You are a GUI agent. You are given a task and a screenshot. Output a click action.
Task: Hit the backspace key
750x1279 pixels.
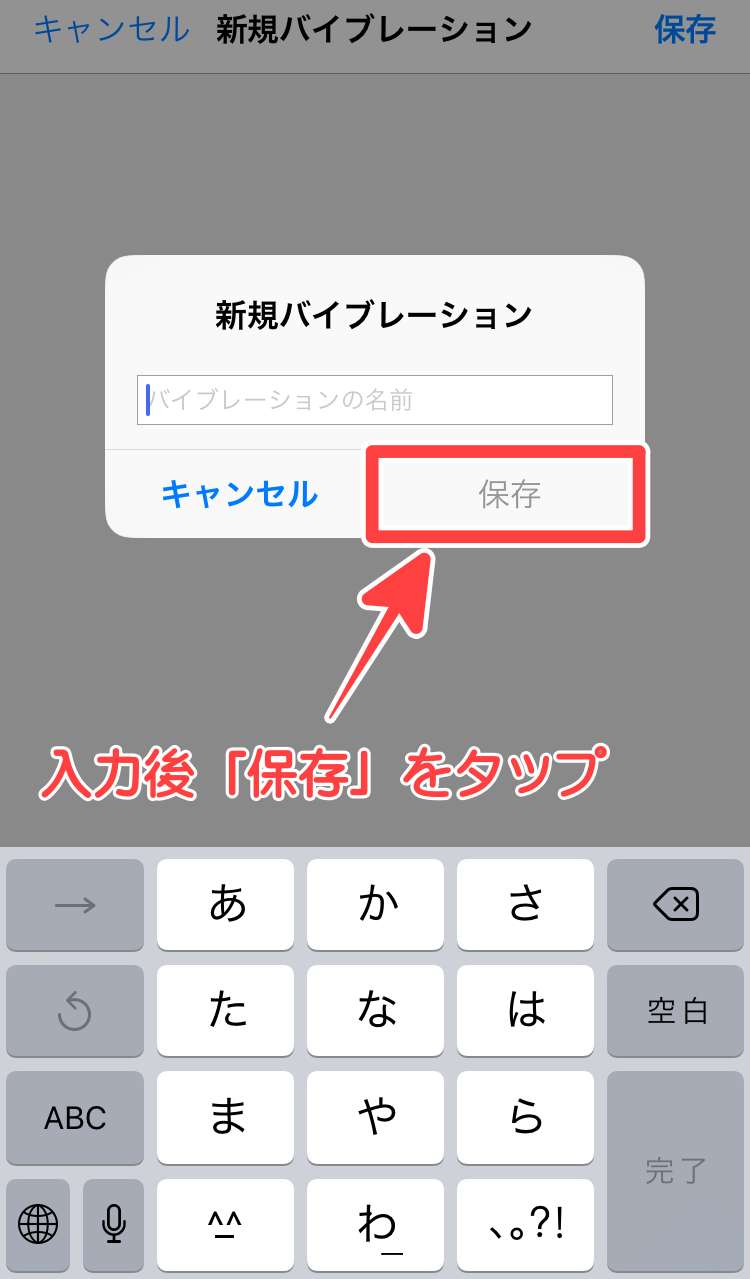(x=676, y=905)
